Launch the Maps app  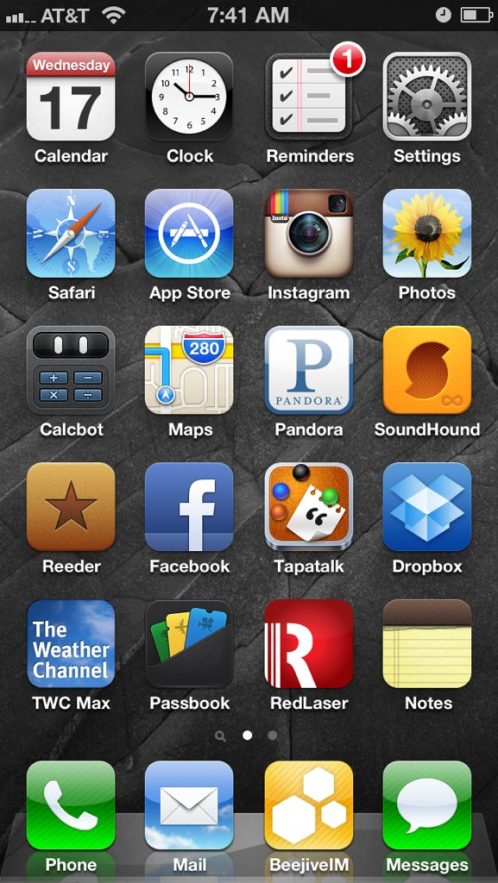click(189, 370)
